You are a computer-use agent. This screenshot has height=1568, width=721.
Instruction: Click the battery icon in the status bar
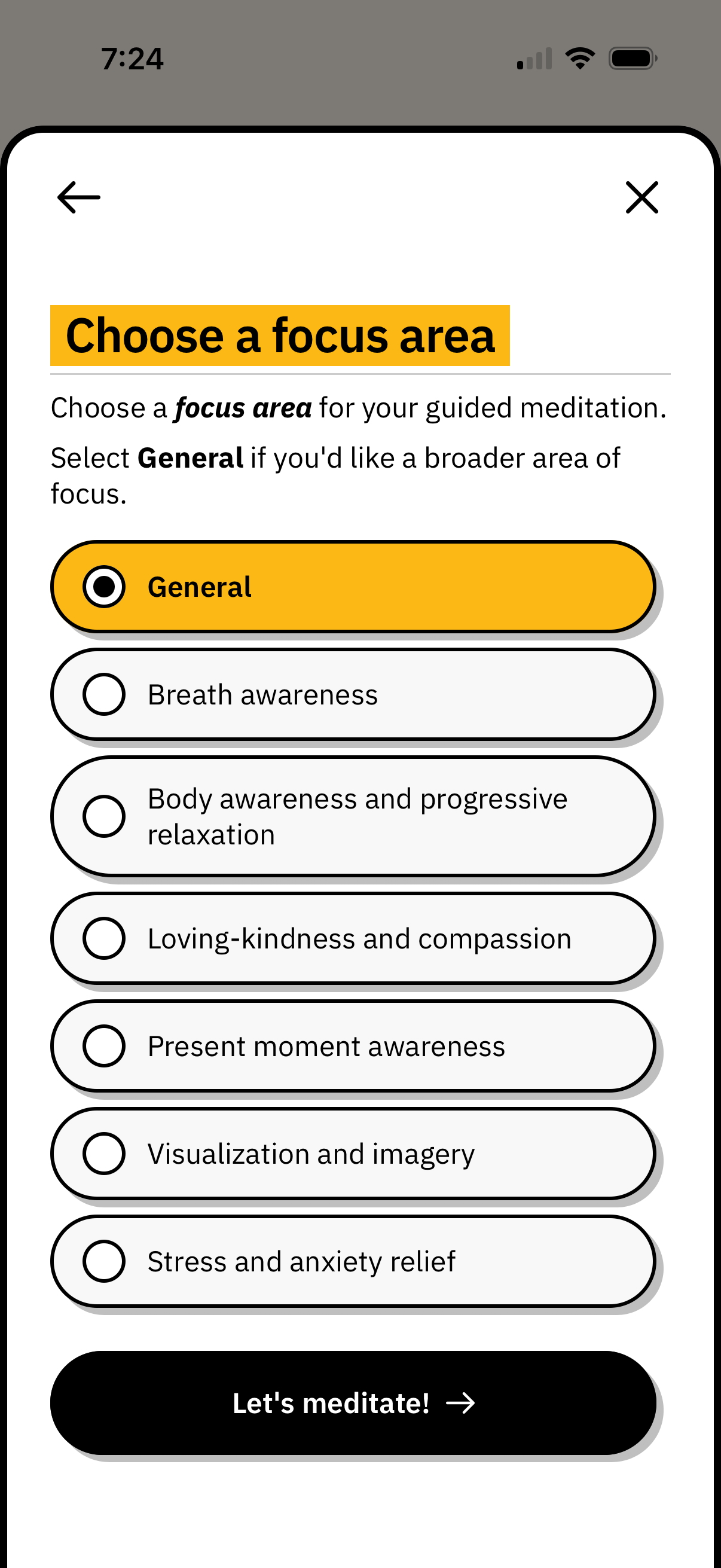coord(631,57)
